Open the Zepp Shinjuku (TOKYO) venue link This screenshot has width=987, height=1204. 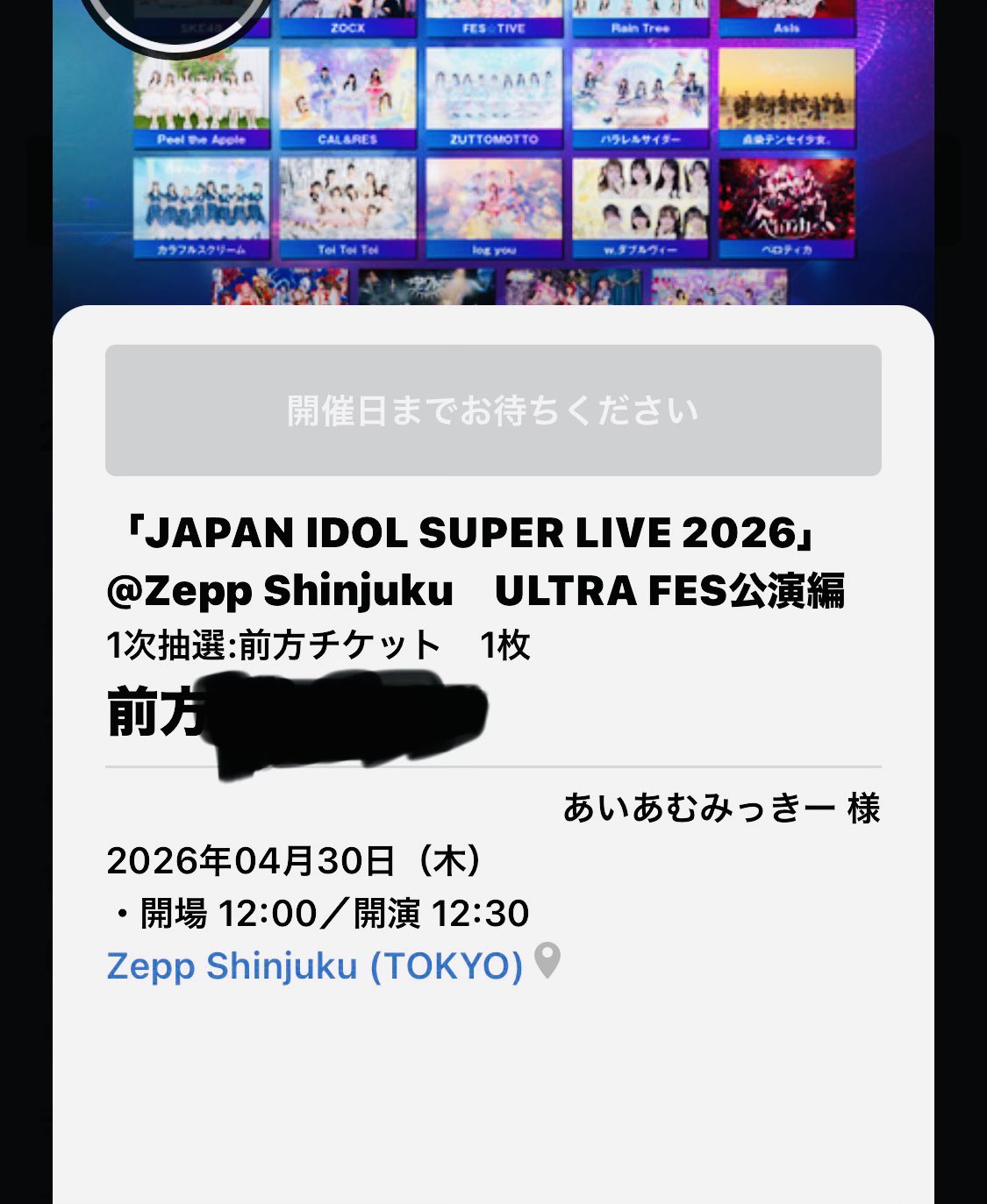click(314, 966)
